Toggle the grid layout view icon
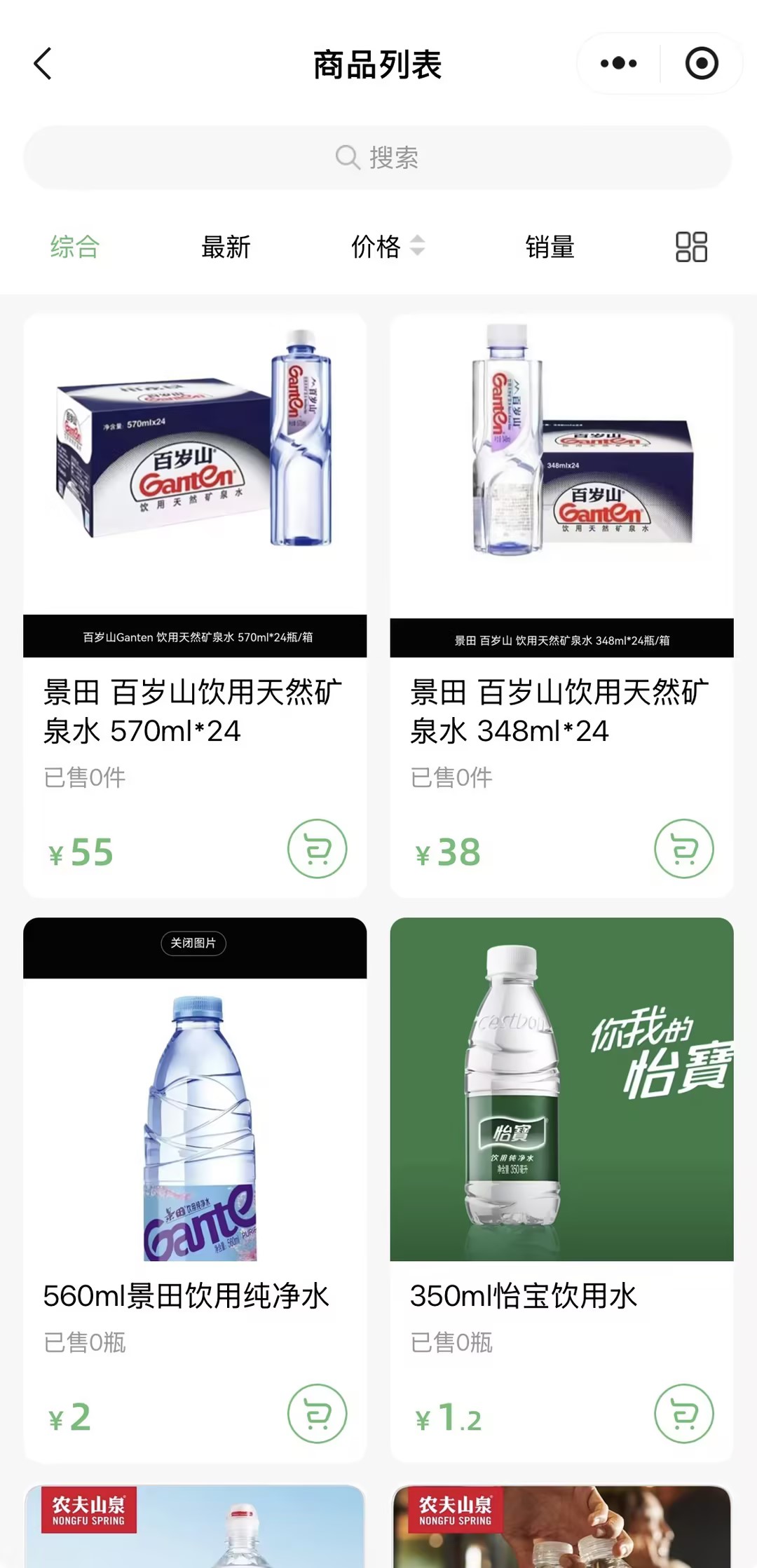The height and width of the screenshot is (1568, 757). [691, 247]
